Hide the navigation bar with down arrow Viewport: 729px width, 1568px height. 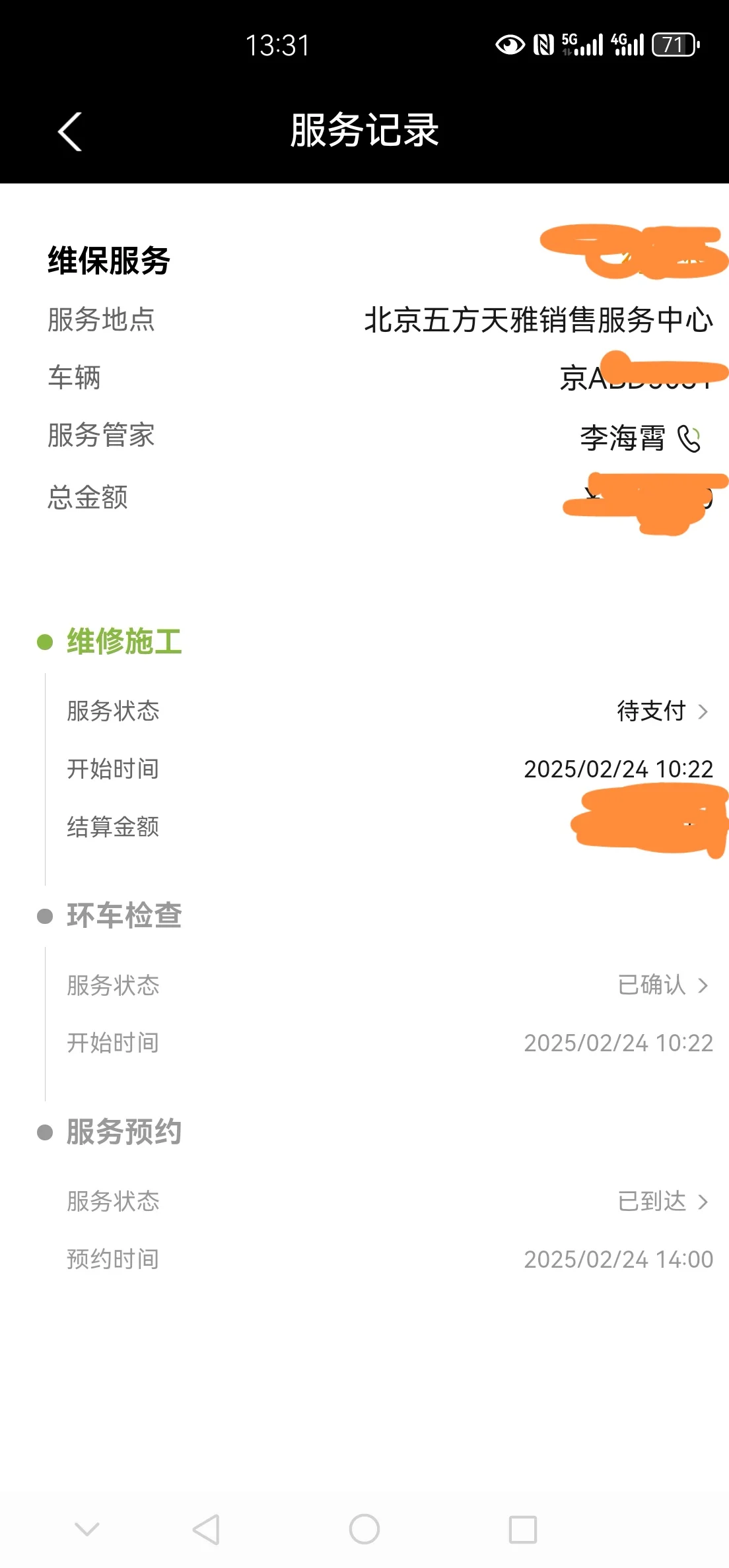87,1528
